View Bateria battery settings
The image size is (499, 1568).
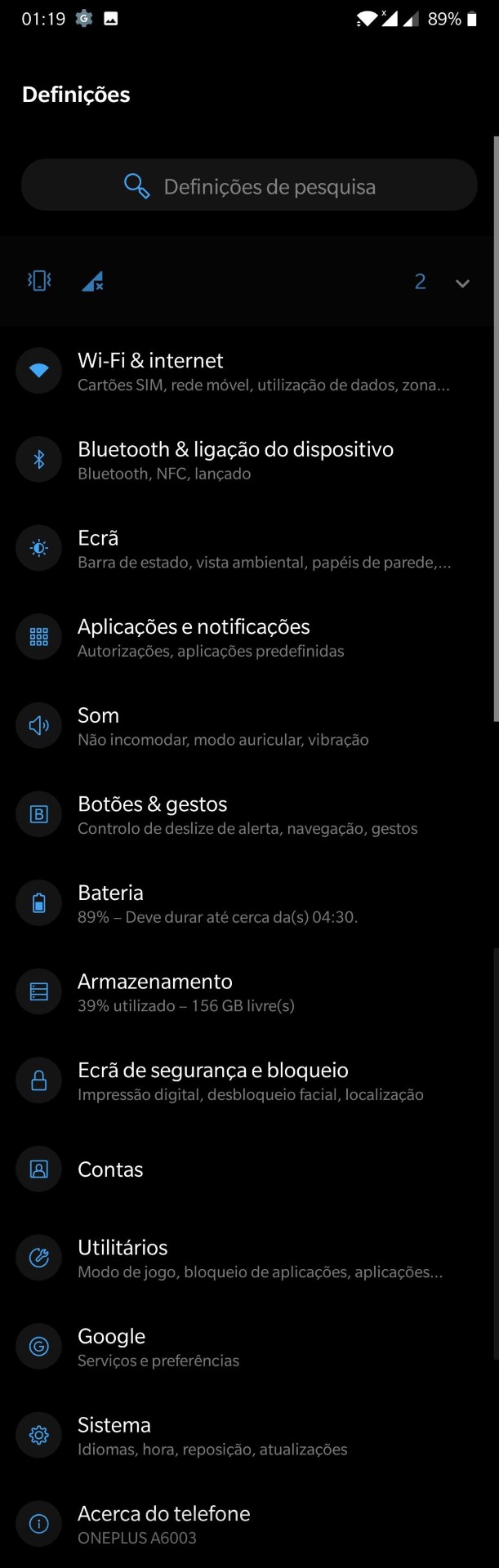click(249, 903)
